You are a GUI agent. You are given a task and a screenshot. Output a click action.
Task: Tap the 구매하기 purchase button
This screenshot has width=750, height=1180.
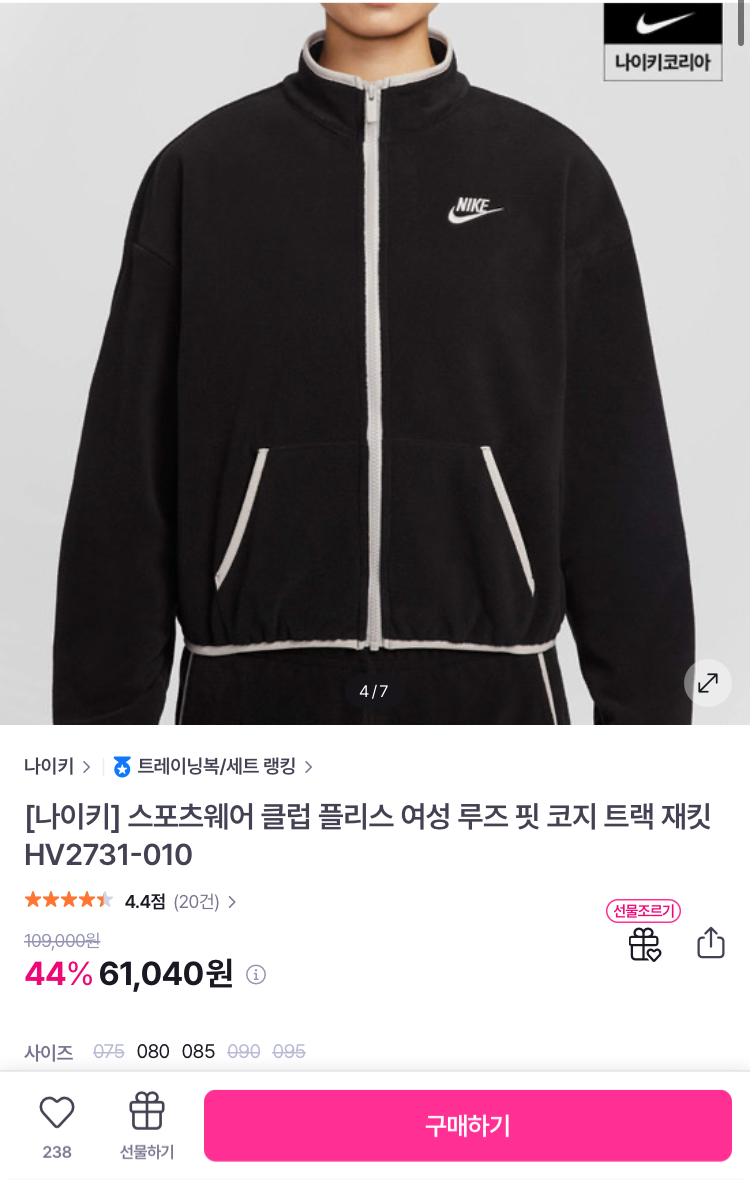click(x=468, y=1126)
